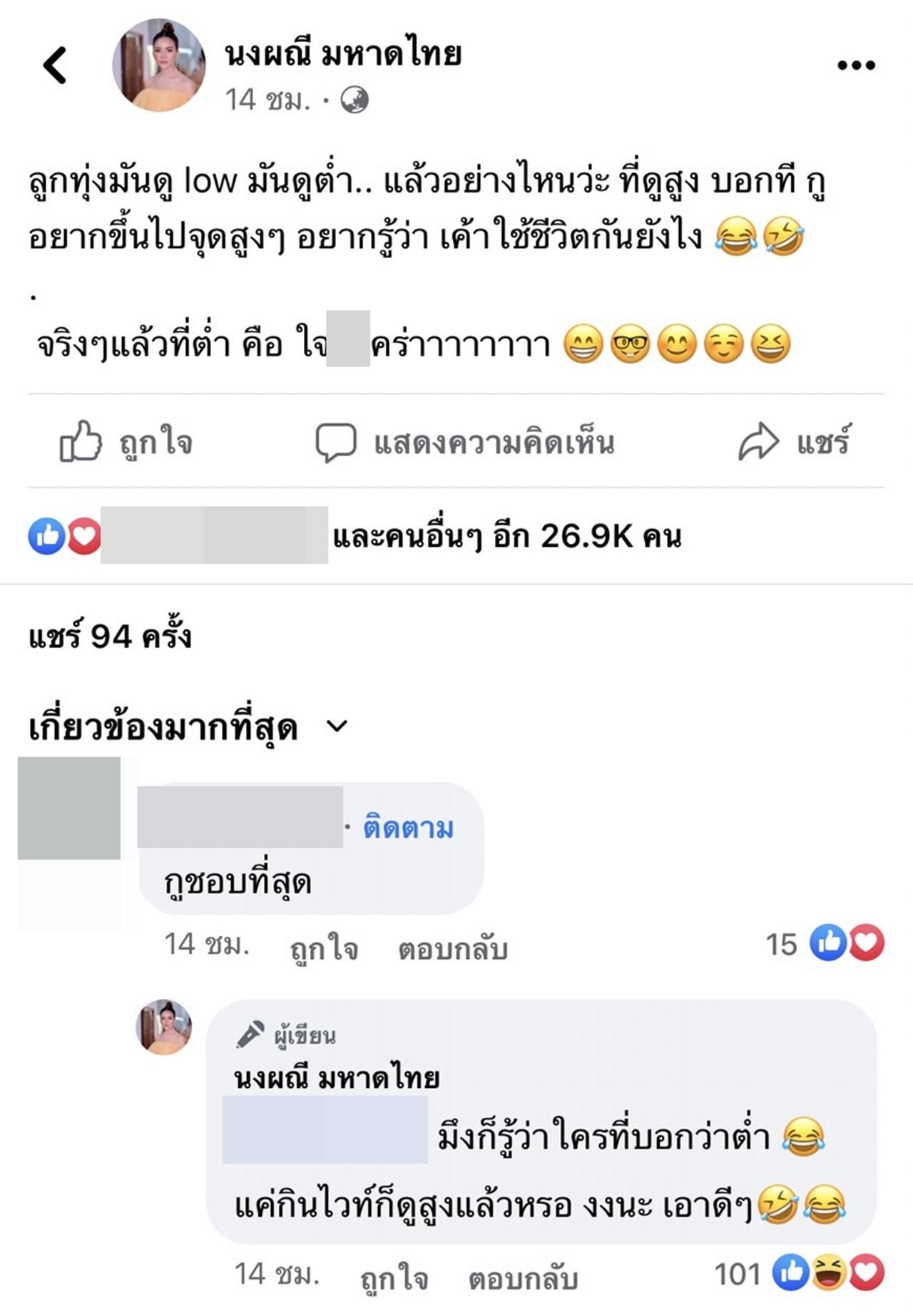The height and width of the screenshot is (1316, 913).
Task: View the 26.9K people who reacted
Action: [x=506, y=536]
